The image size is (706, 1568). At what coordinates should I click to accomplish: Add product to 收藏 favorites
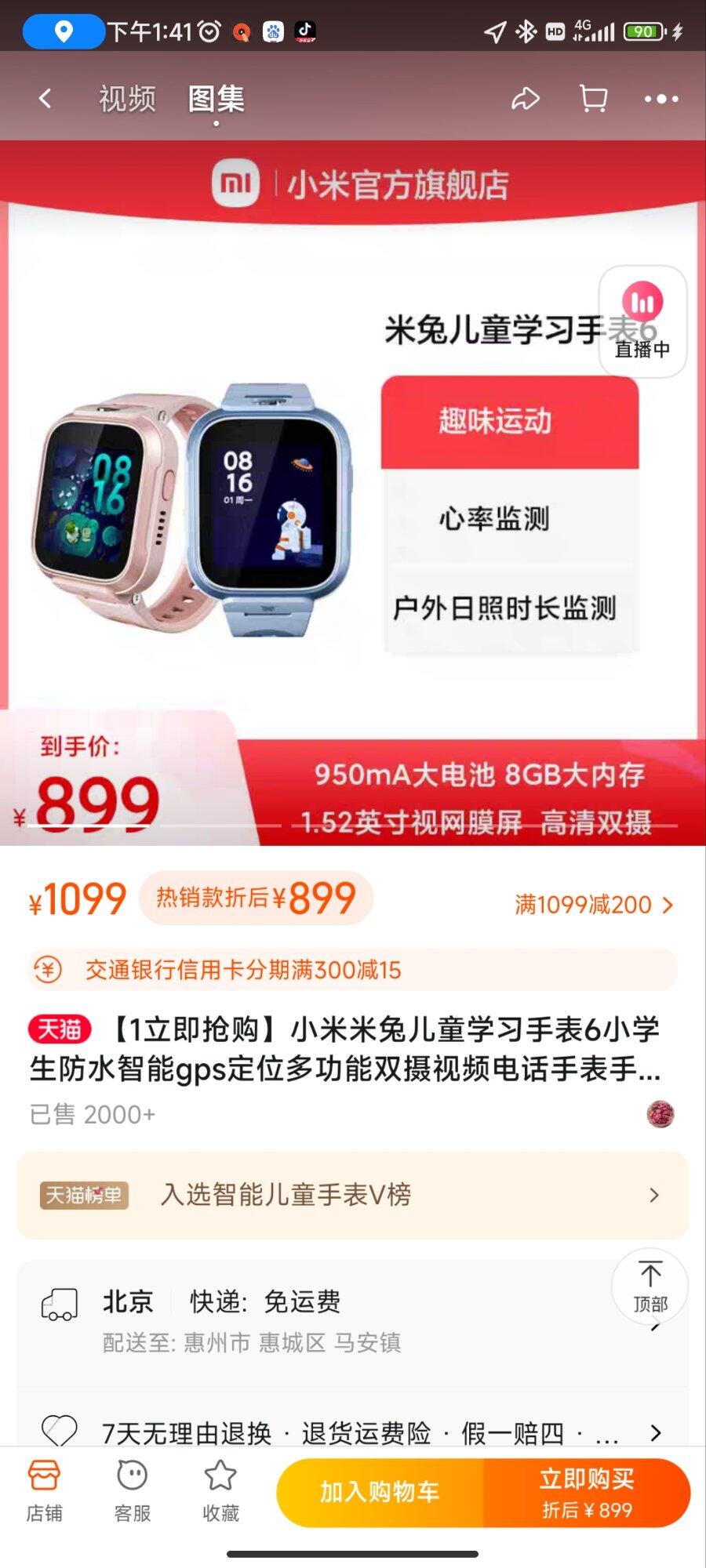point(220,1490)
